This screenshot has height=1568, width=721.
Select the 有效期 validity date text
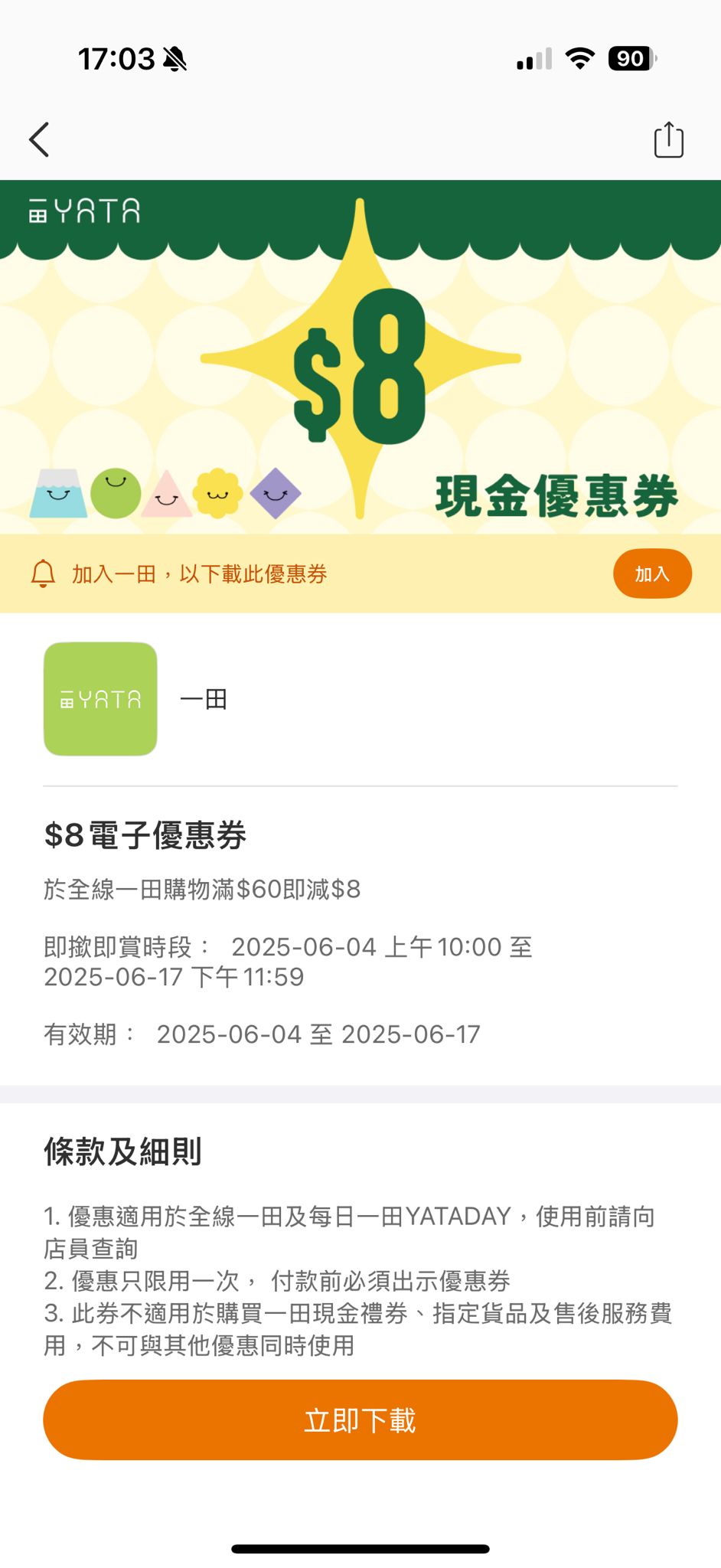[x=262, y=1033]
